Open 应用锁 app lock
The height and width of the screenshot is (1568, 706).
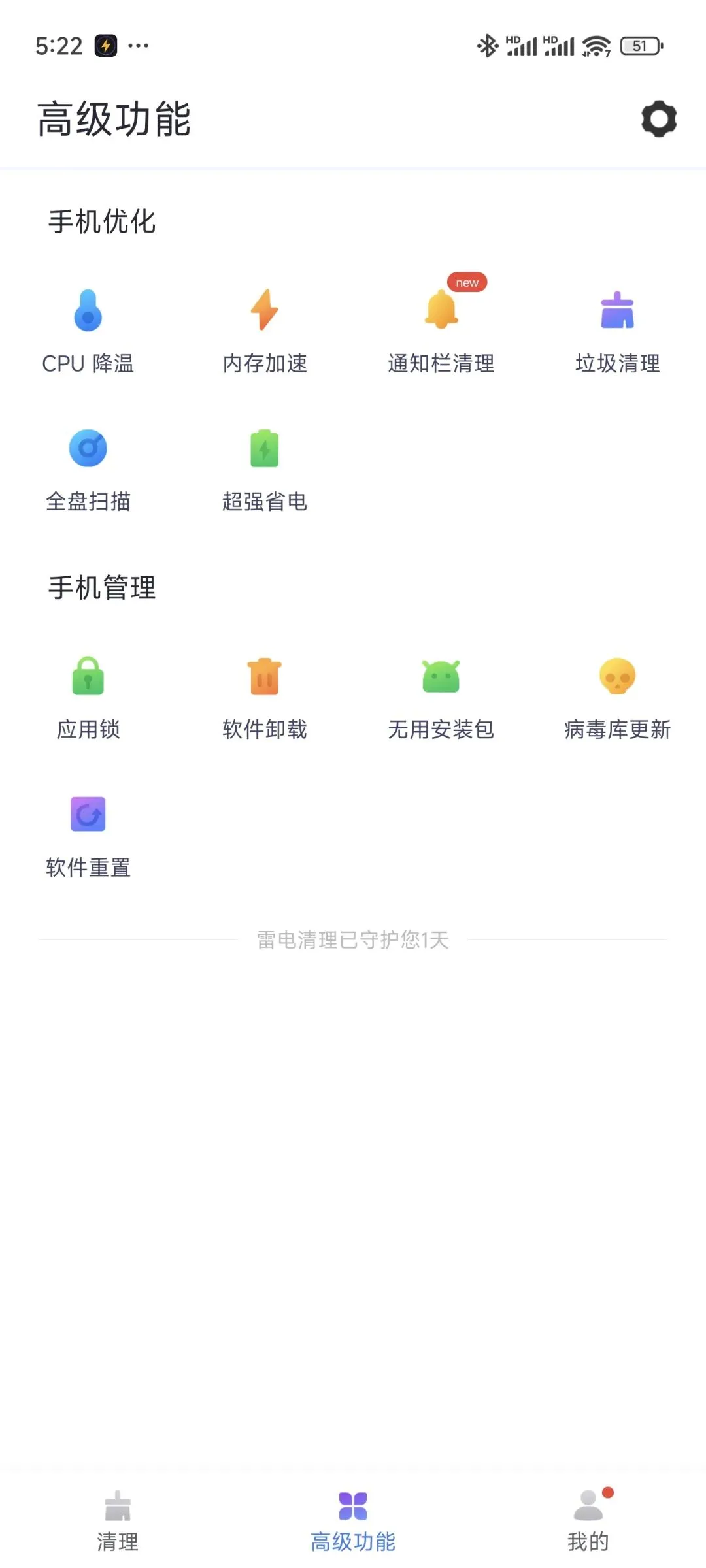click(88, 696)
